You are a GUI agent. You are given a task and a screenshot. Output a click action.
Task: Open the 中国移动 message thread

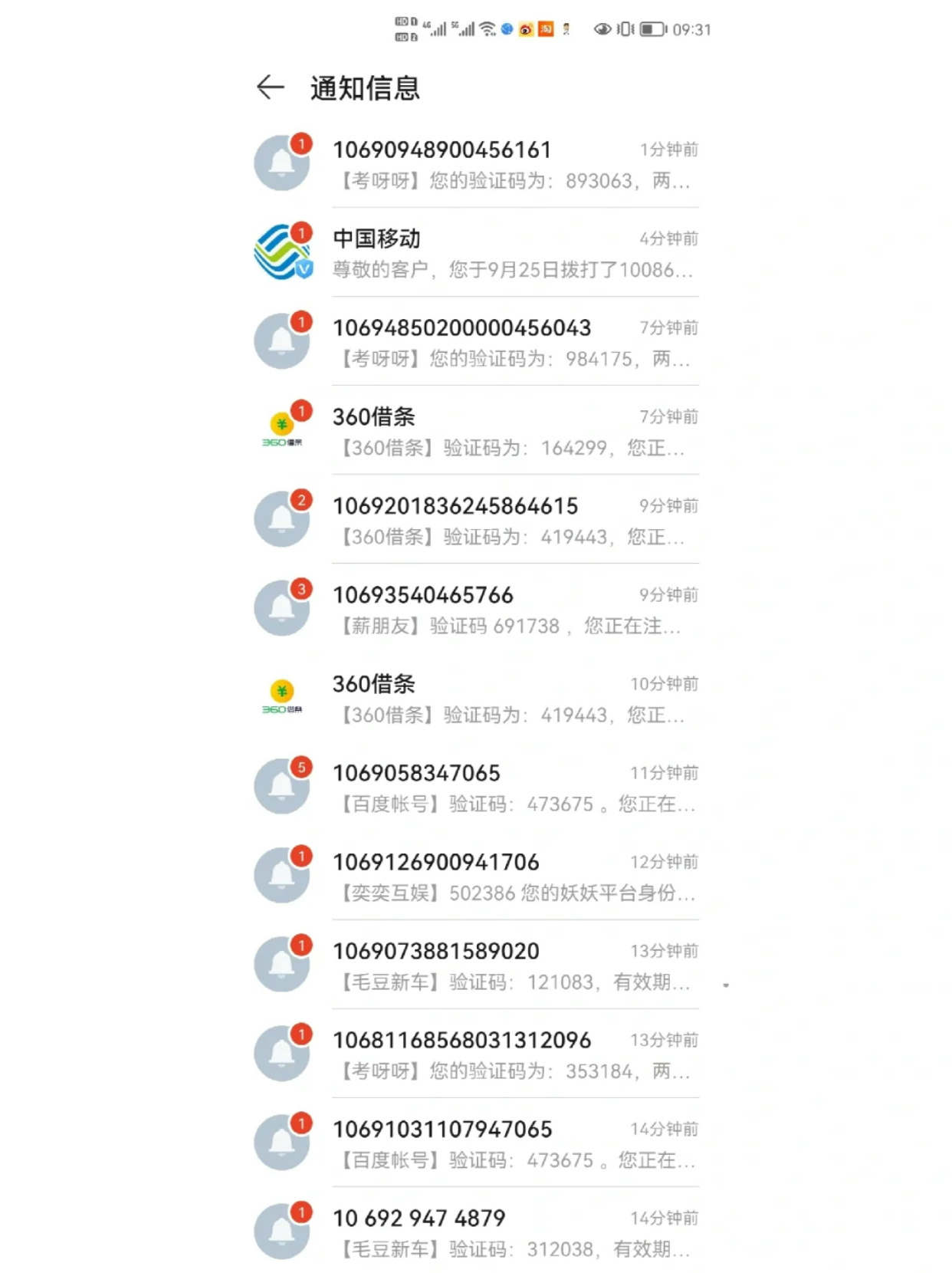coord(514,253)
